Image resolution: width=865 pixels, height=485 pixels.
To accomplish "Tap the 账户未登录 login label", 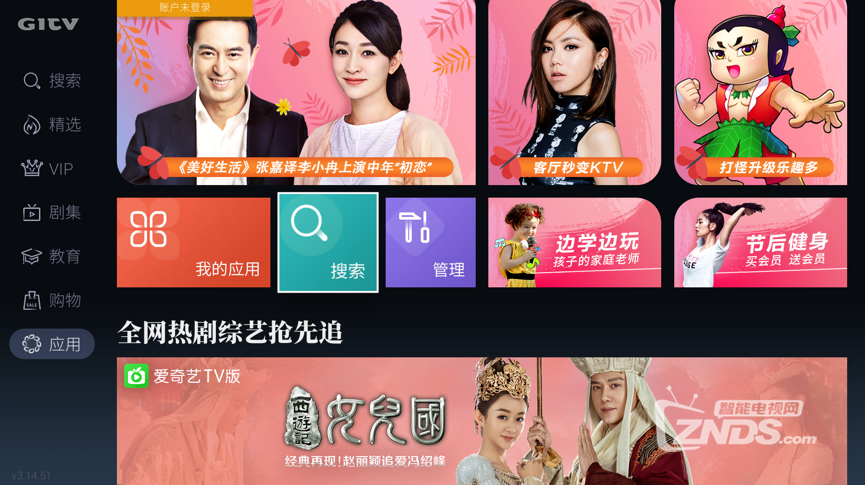I will [x=185, y=8].
